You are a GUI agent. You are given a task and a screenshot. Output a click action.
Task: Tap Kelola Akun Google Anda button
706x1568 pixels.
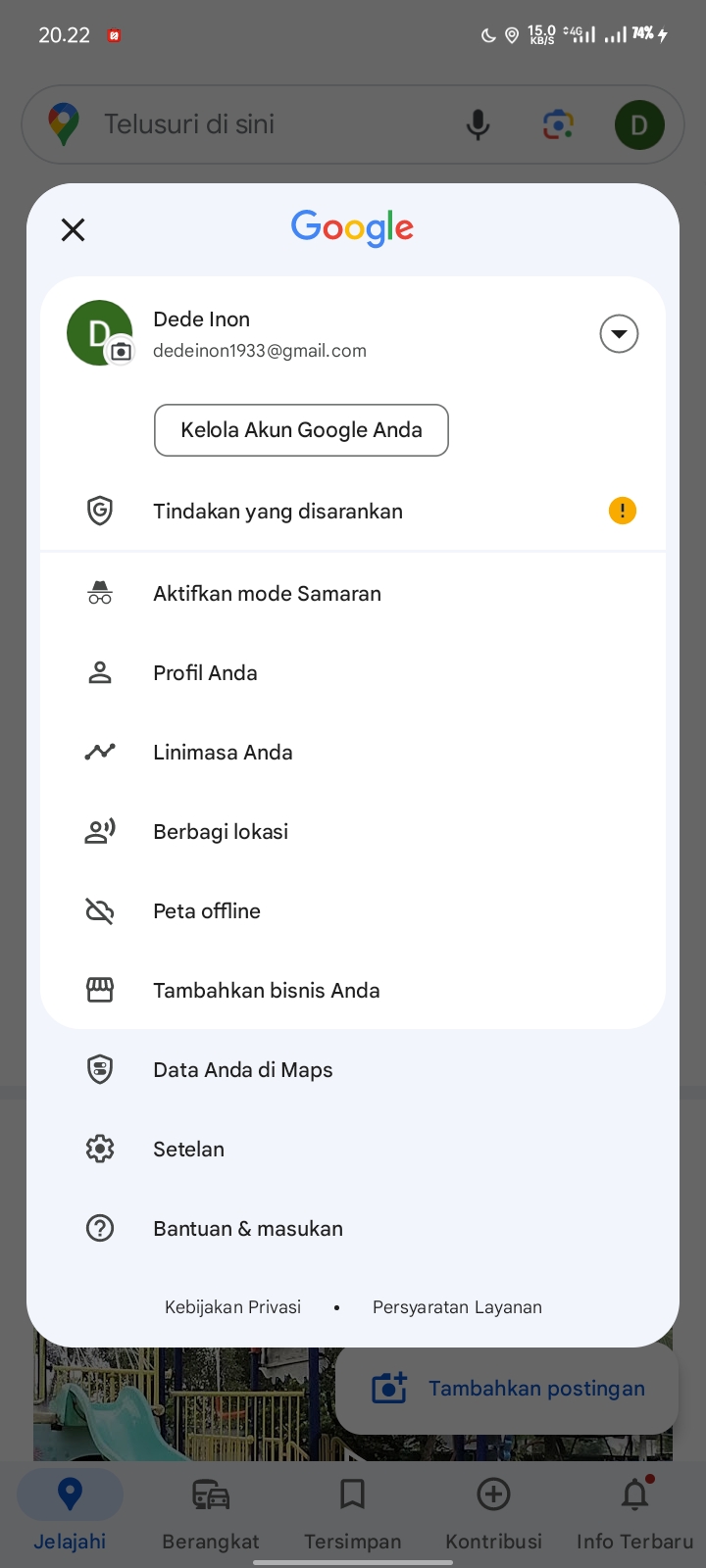tap(301, 430)
